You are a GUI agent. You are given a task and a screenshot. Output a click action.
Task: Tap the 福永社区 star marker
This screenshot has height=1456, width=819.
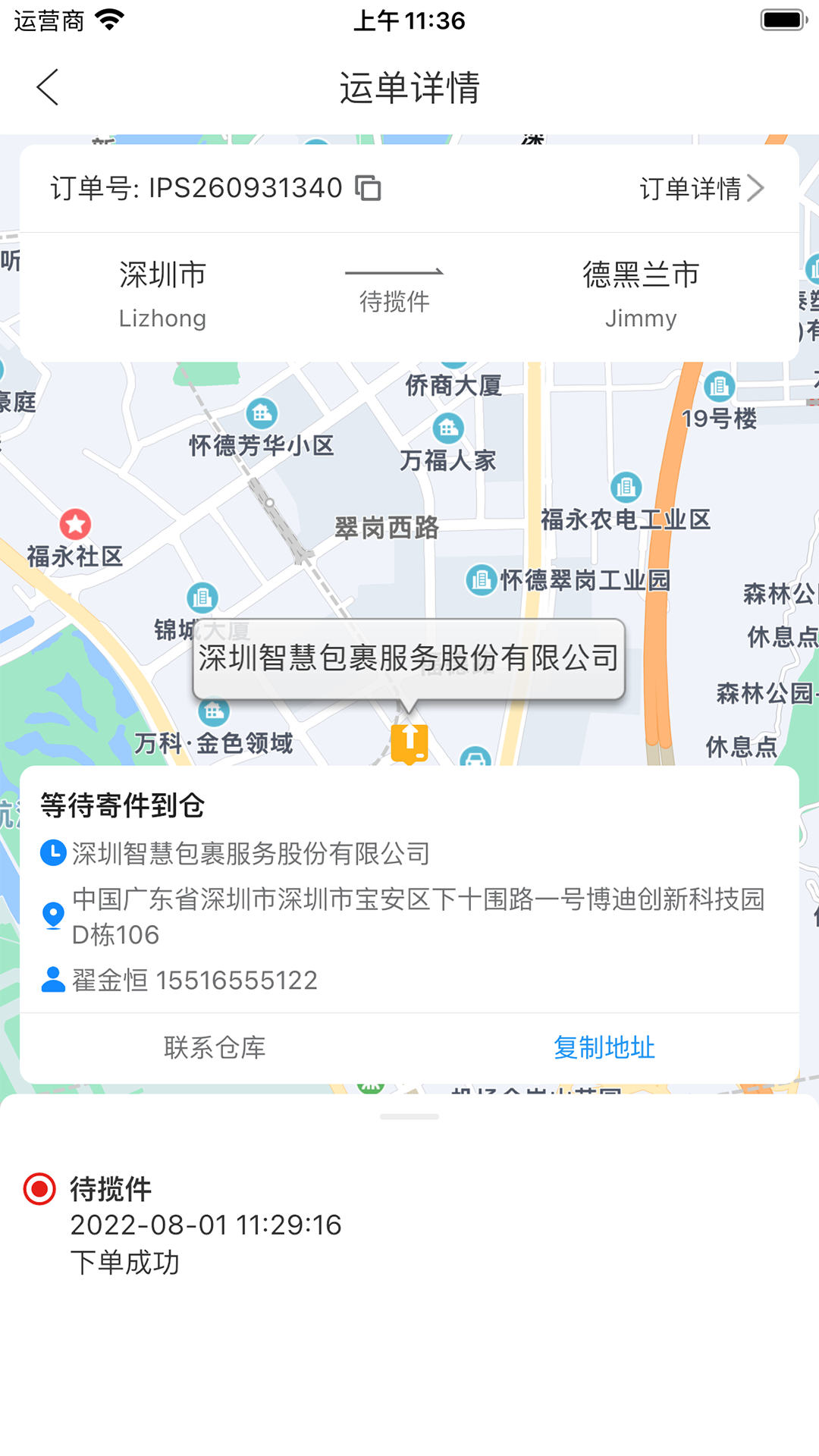(x=74, y=522)
